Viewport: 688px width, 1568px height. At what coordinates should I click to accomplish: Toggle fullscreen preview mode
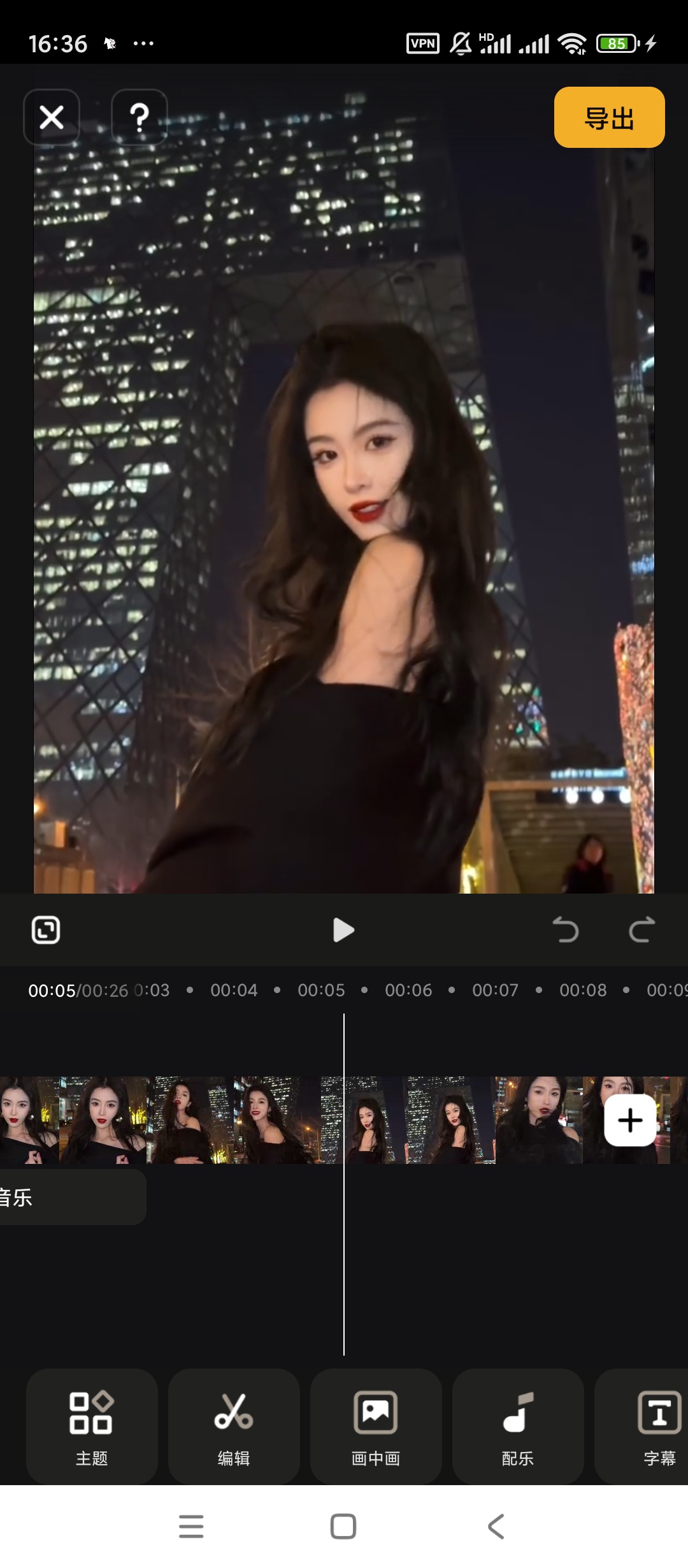coord(46,930)
